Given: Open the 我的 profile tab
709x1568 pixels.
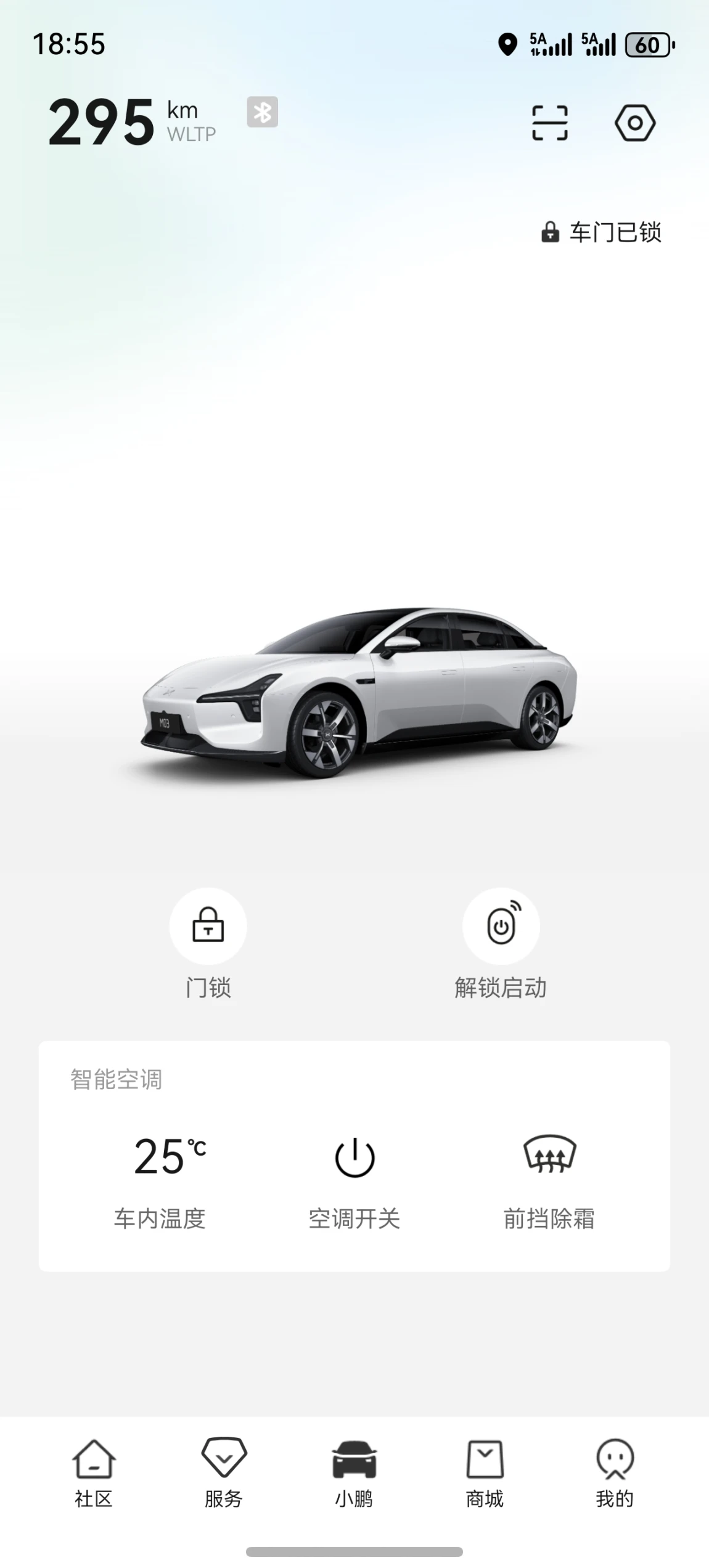Looking at the screenshot, I should click(615, 1471).
